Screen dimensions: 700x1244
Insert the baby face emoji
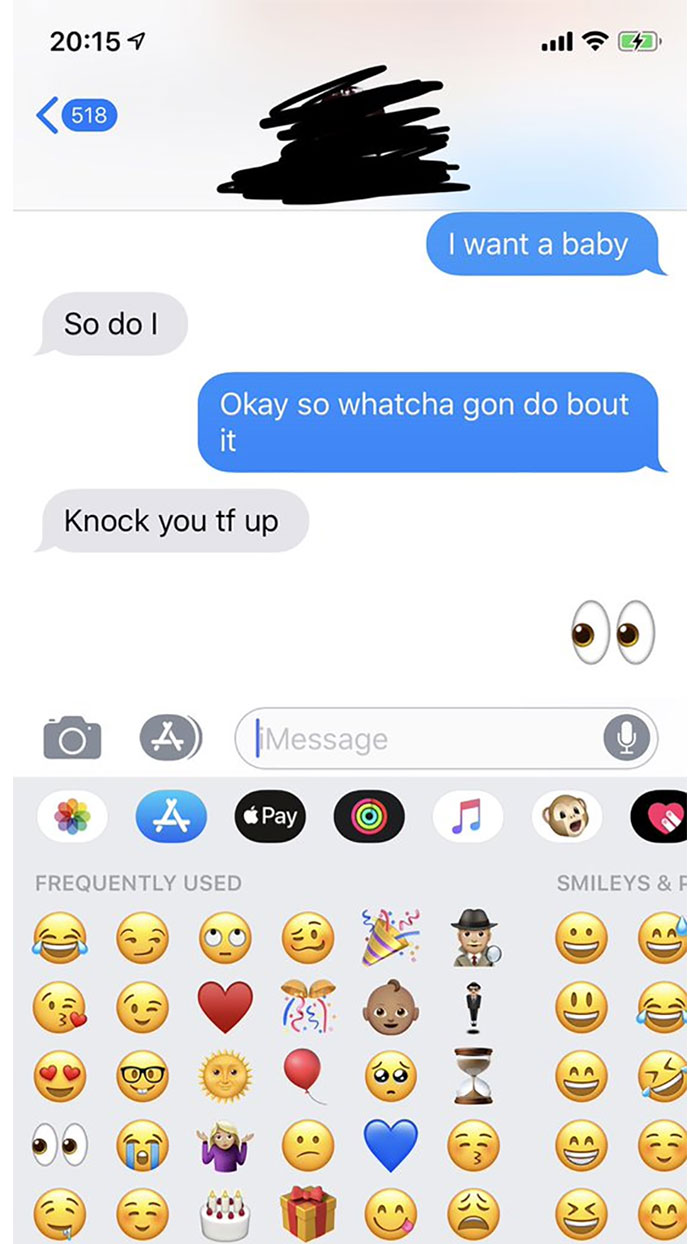pos(390,1007)
